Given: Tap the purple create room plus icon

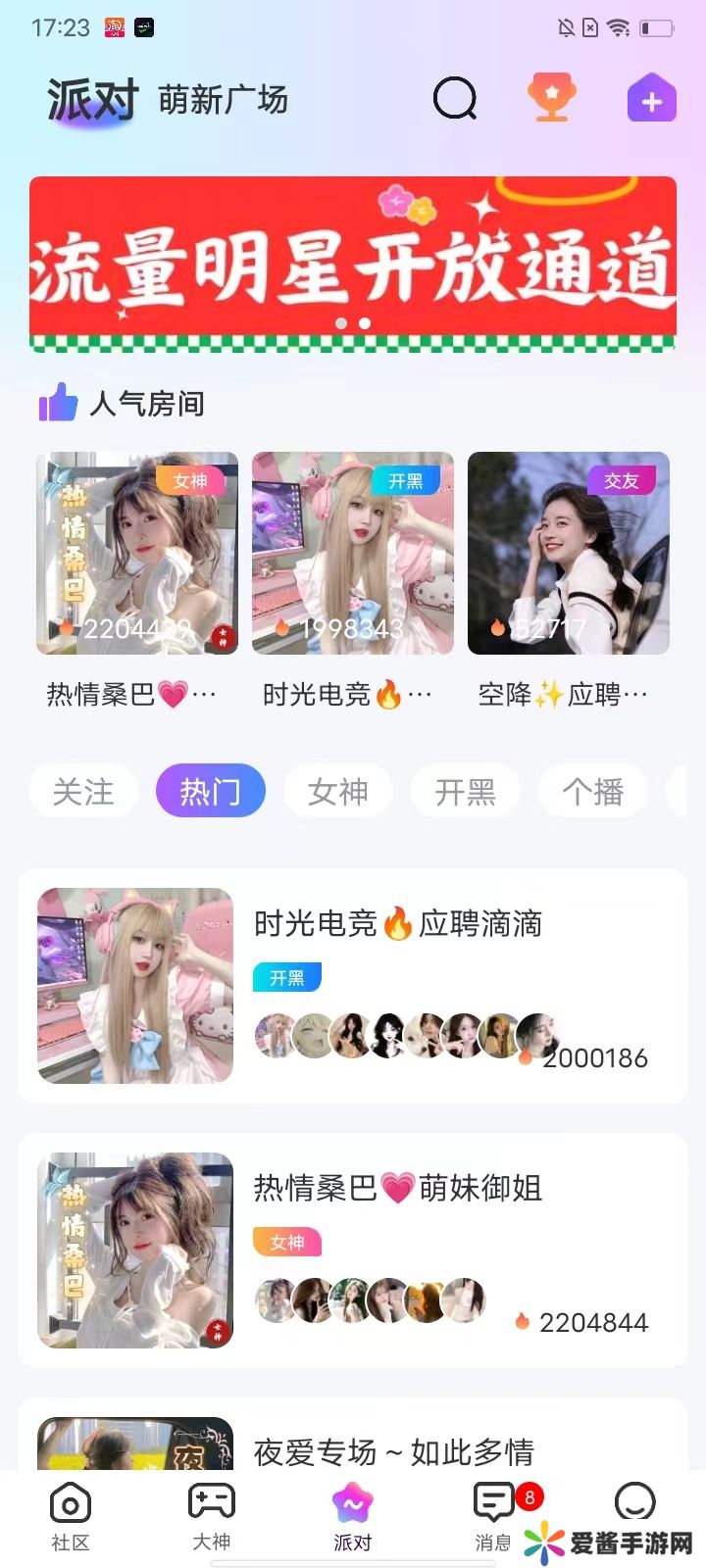Looking at the screenshot, I should click(x=651, y=99).
